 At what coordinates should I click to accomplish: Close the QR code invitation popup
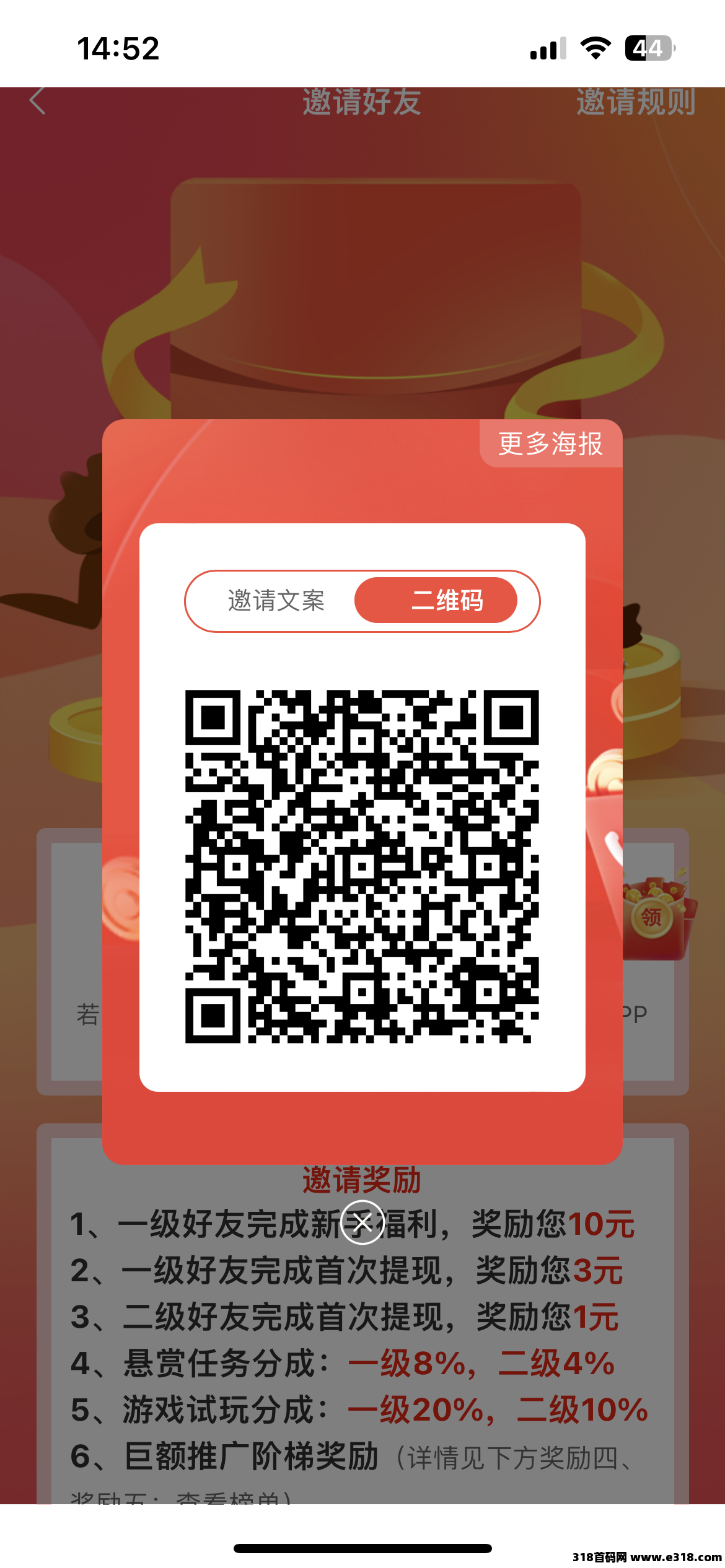pos(362,1222)
